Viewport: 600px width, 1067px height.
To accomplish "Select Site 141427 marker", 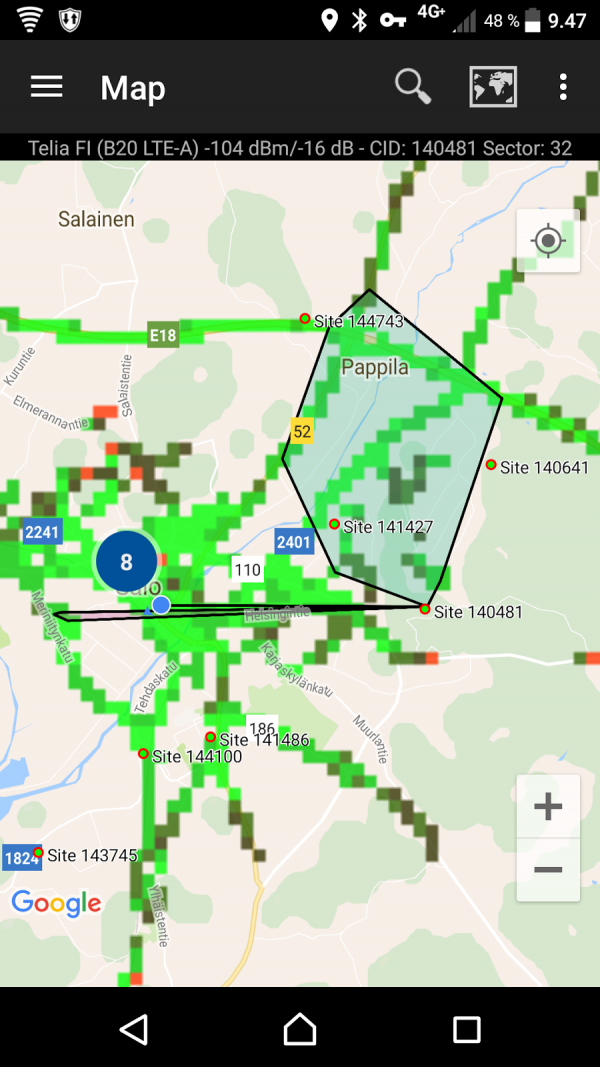I will tap(334, 524).
